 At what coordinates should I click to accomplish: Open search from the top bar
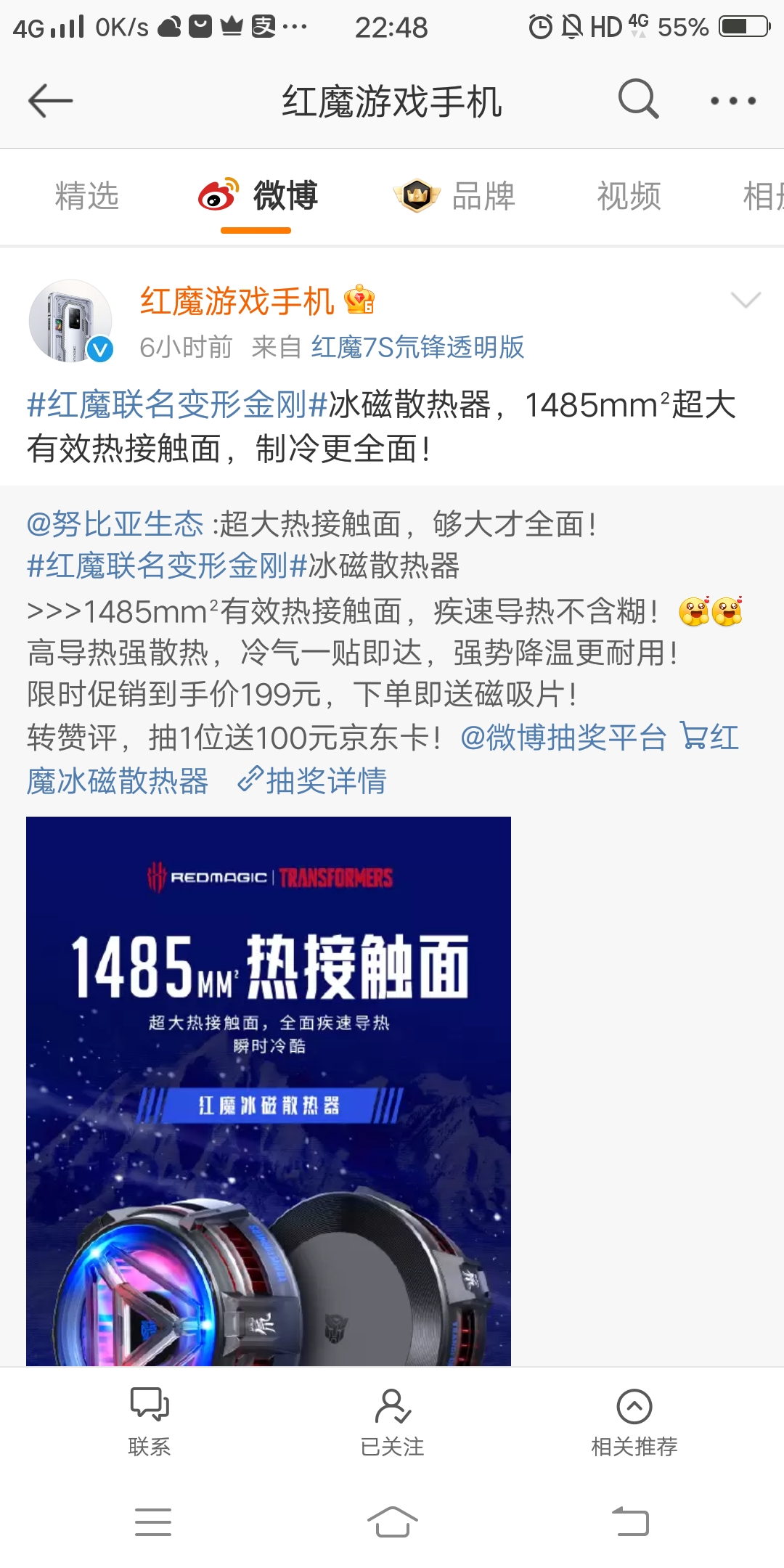639,99
